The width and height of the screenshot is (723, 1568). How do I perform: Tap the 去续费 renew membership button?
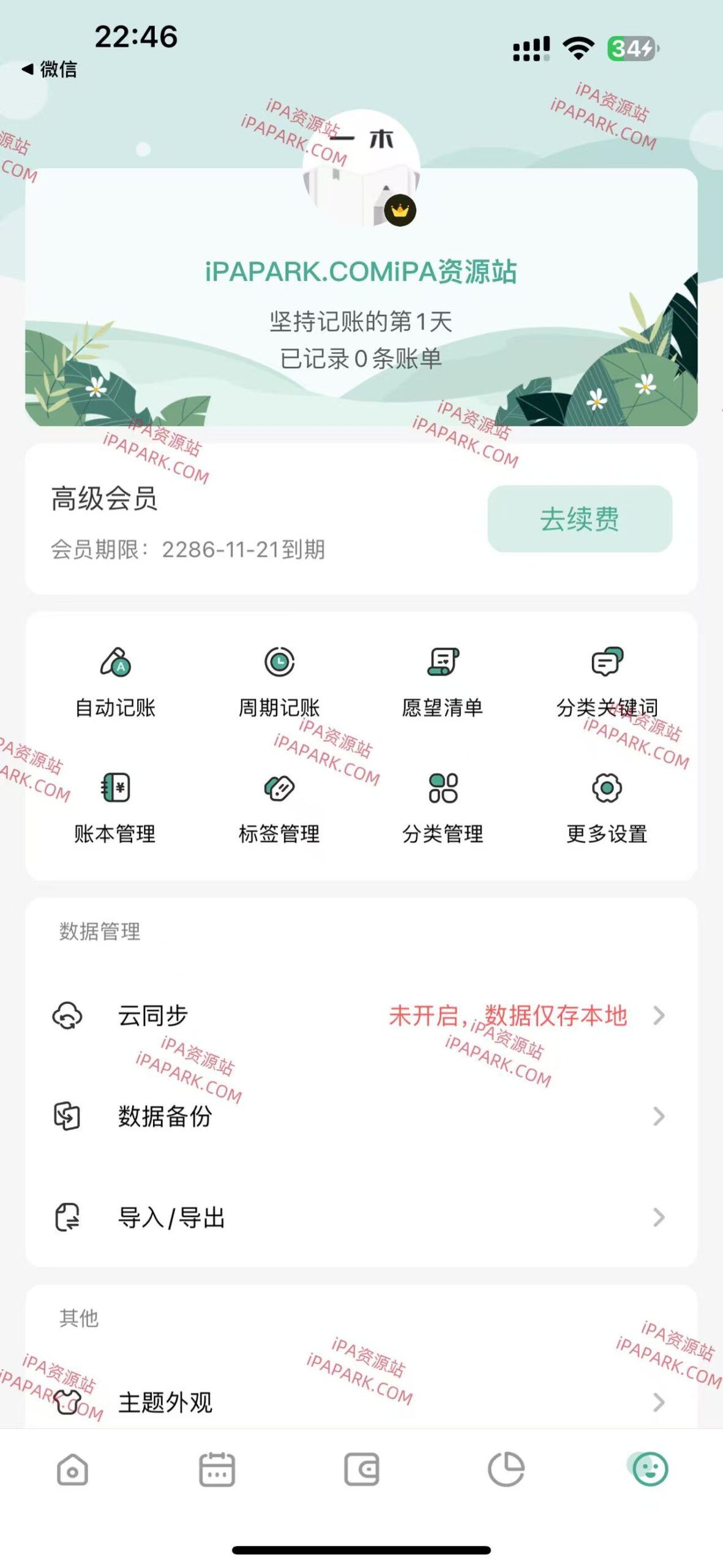tap(580, 519)
